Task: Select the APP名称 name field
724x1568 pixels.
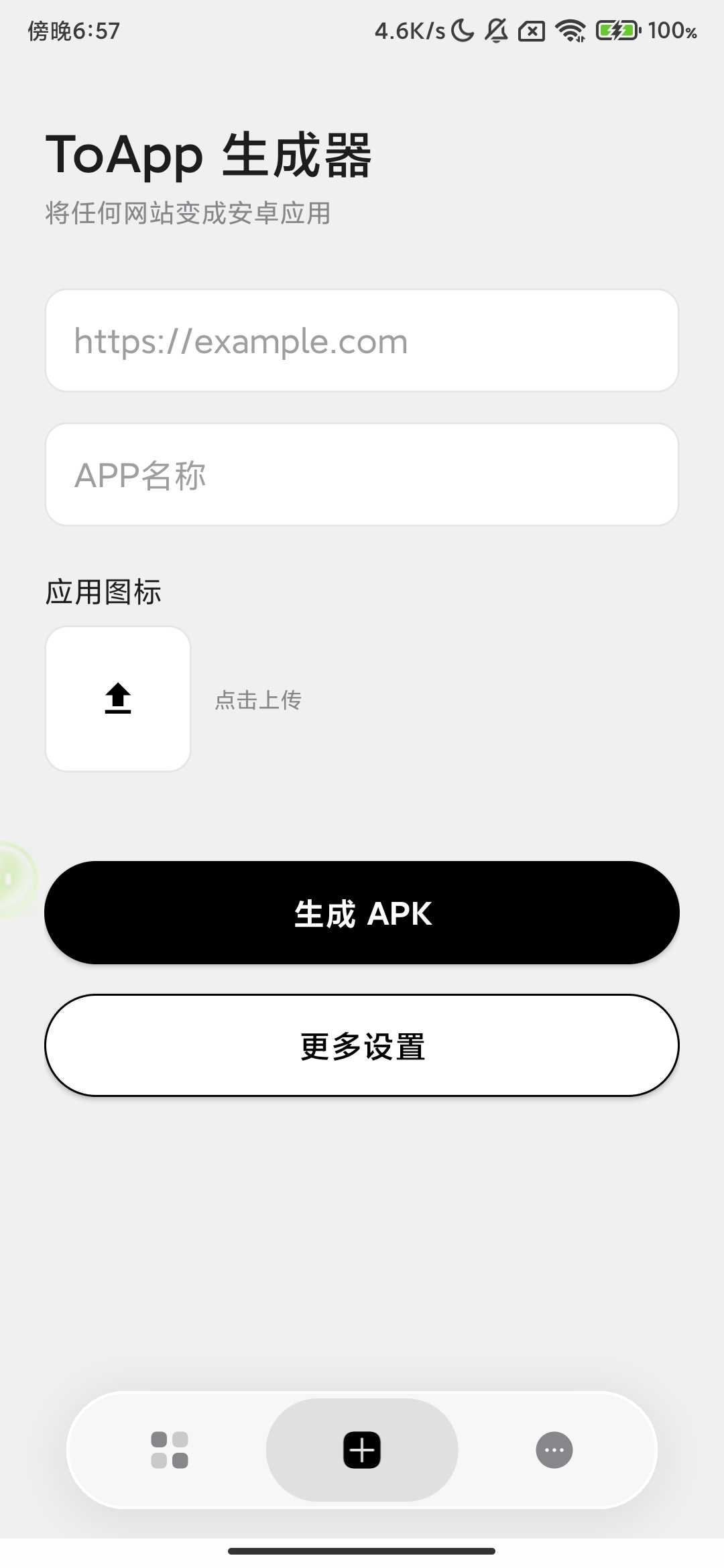Action: [x=361, y=474]
